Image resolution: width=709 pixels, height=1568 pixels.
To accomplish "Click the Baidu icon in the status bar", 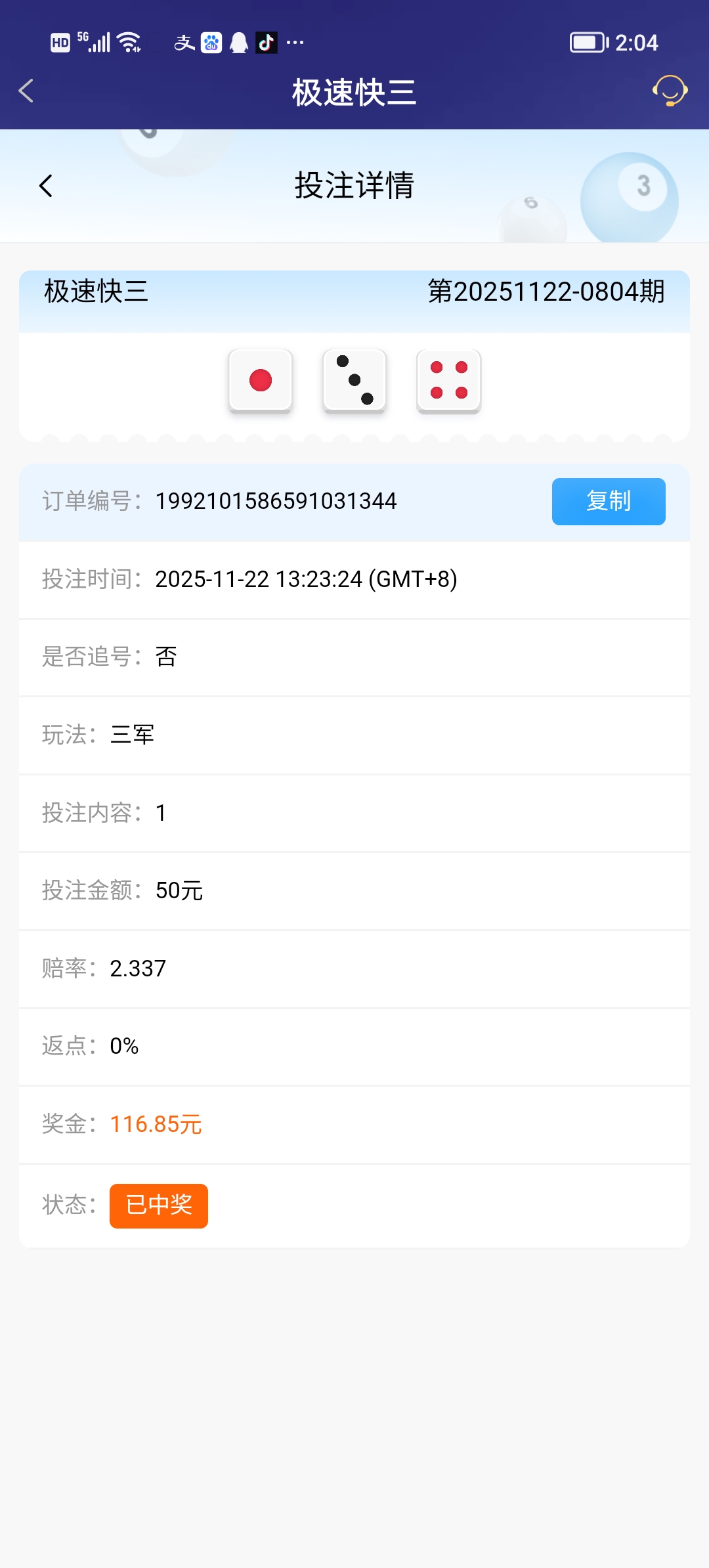I will [x=211, y=42].
